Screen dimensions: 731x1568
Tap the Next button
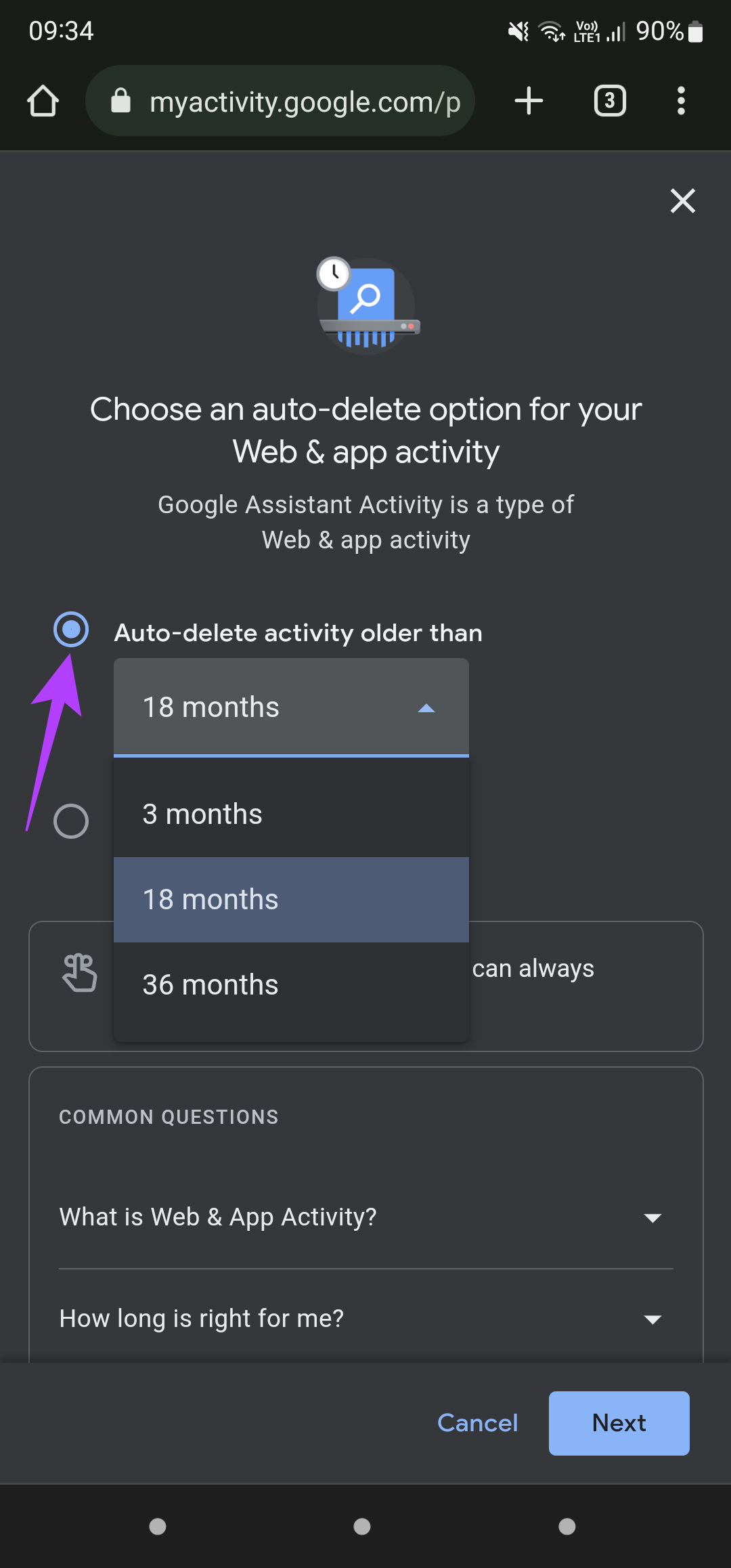click(x=619, y=1423)
